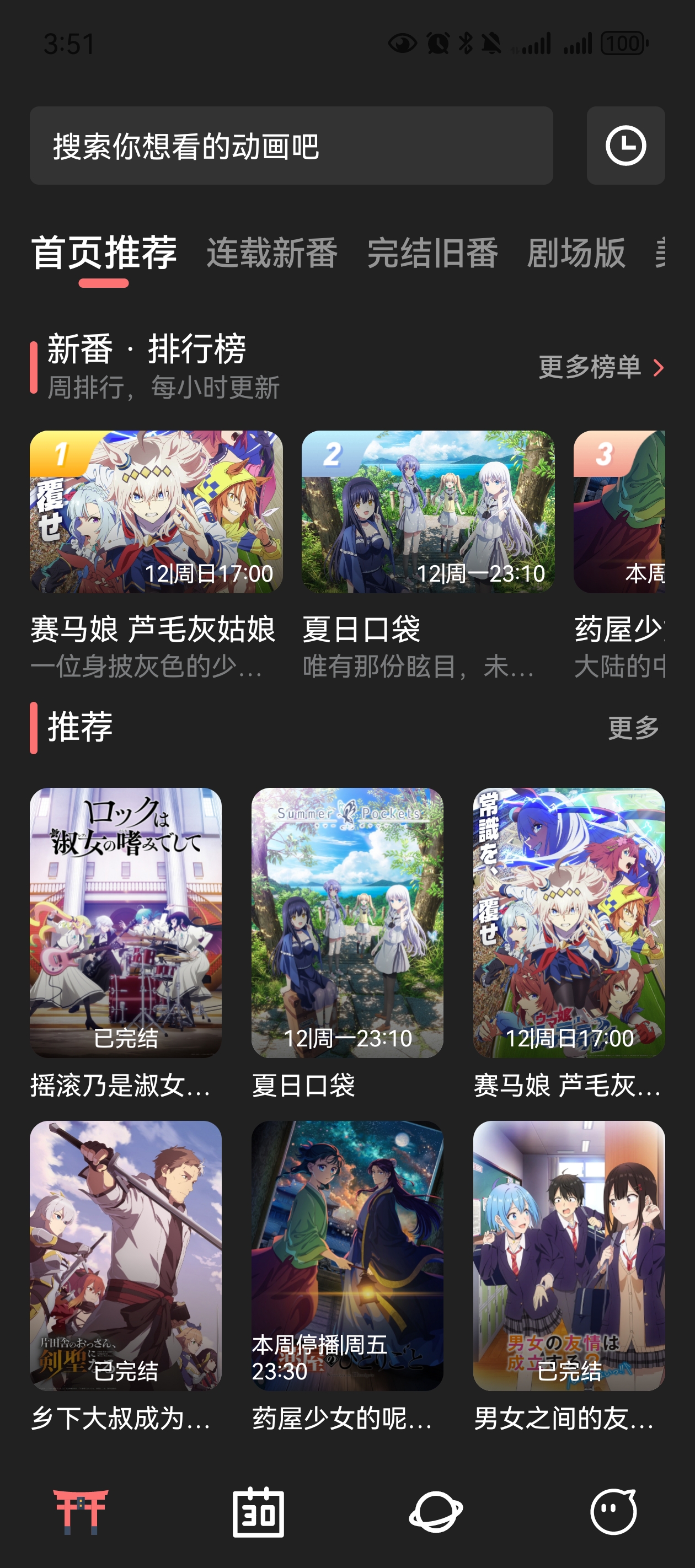Switch to 完结旧番 tab
The height and width of the screenshot is (1568, 695).
click(432, 253)
